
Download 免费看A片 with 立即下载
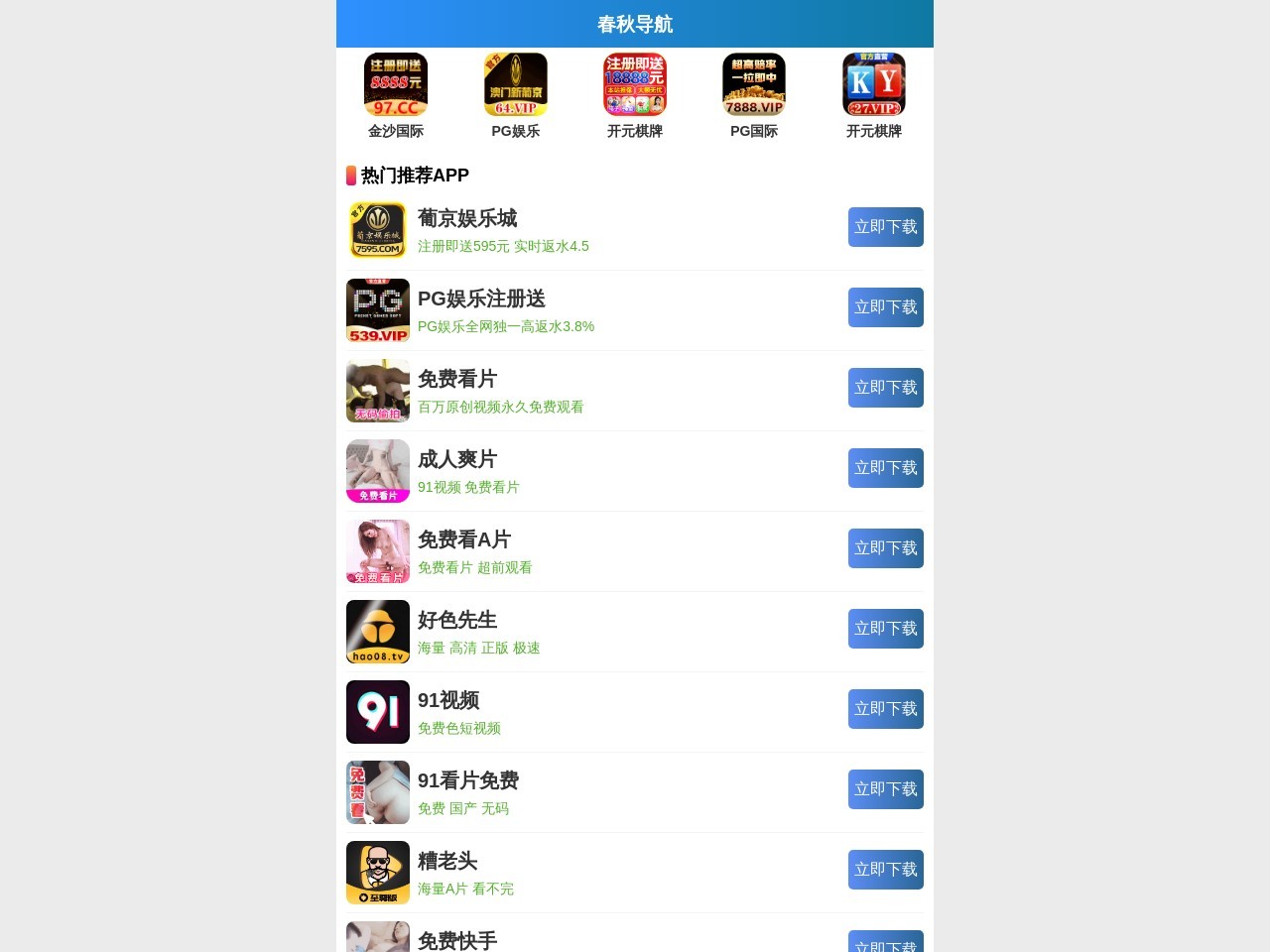tap(885, 548)
